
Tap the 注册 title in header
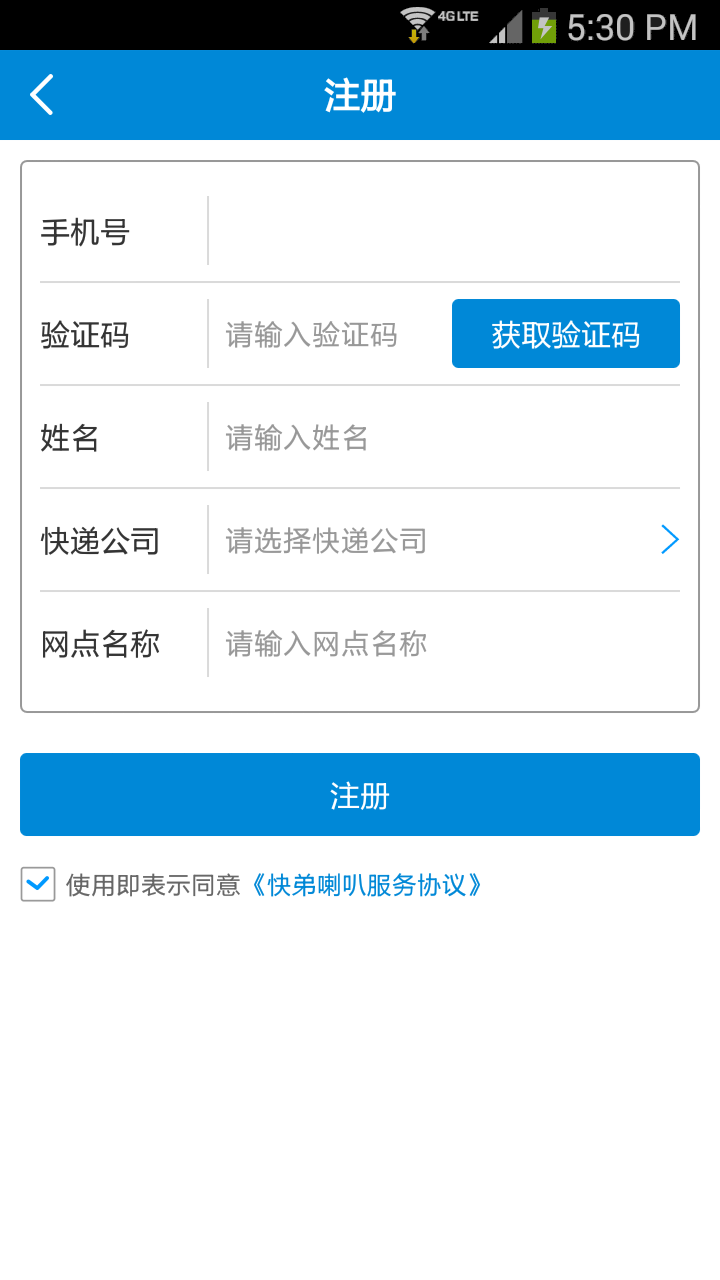359,94
